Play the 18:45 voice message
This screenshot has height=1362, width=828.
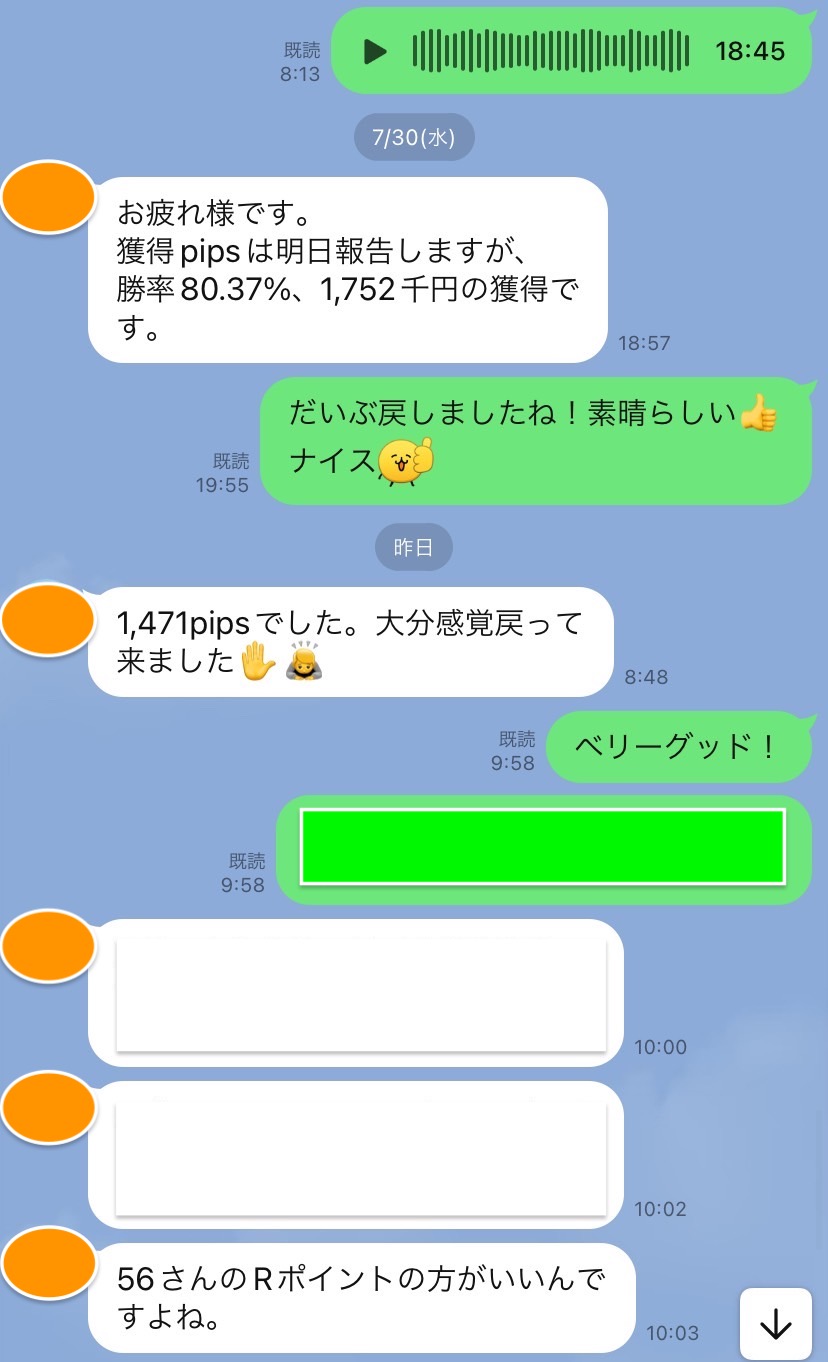[x=375, y=51]
